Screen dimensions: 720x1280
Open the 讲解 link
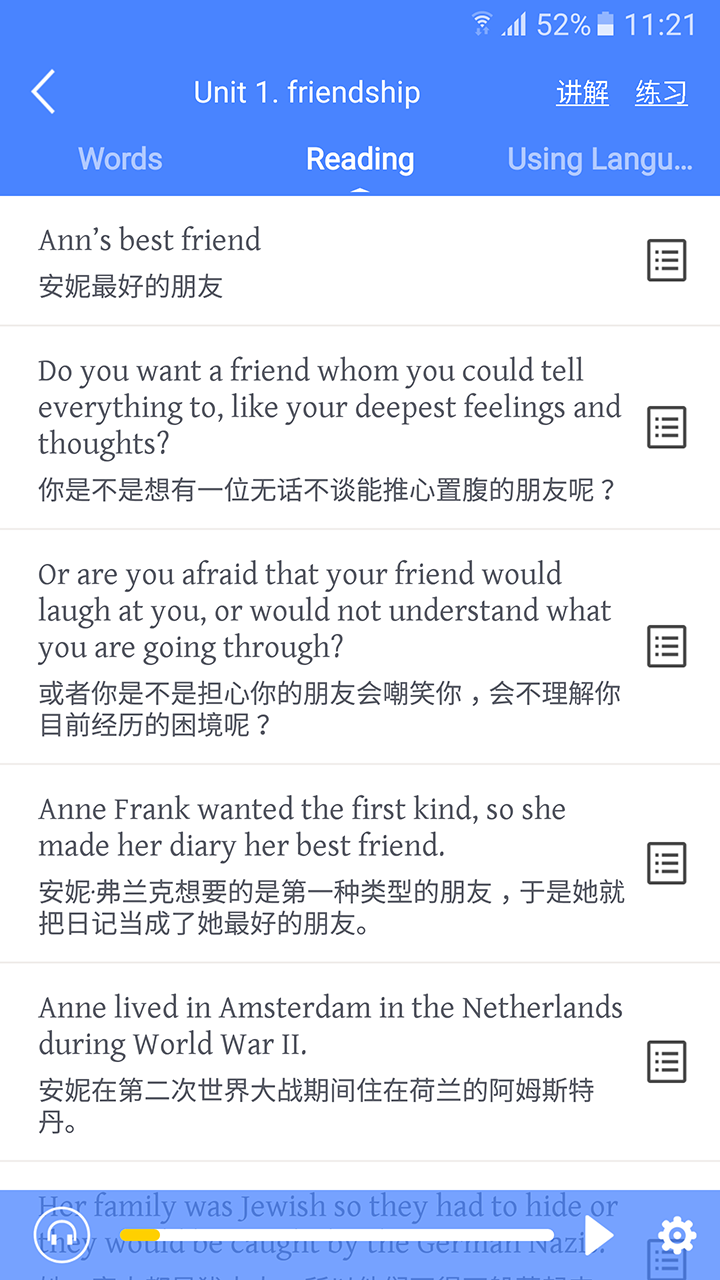[582, 93]
